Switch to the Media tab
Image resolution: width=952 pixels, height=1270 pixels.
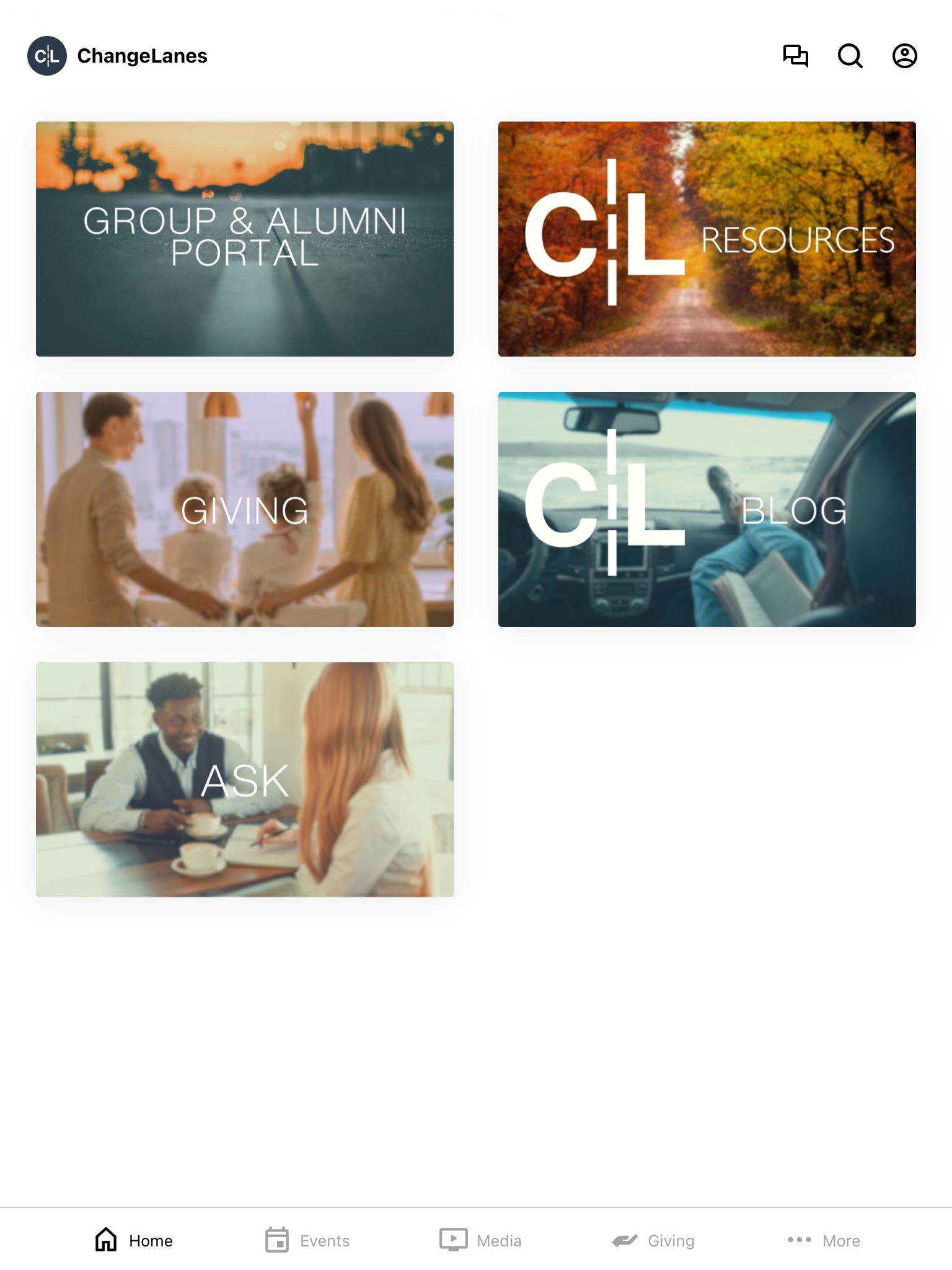pos(480,1240)
